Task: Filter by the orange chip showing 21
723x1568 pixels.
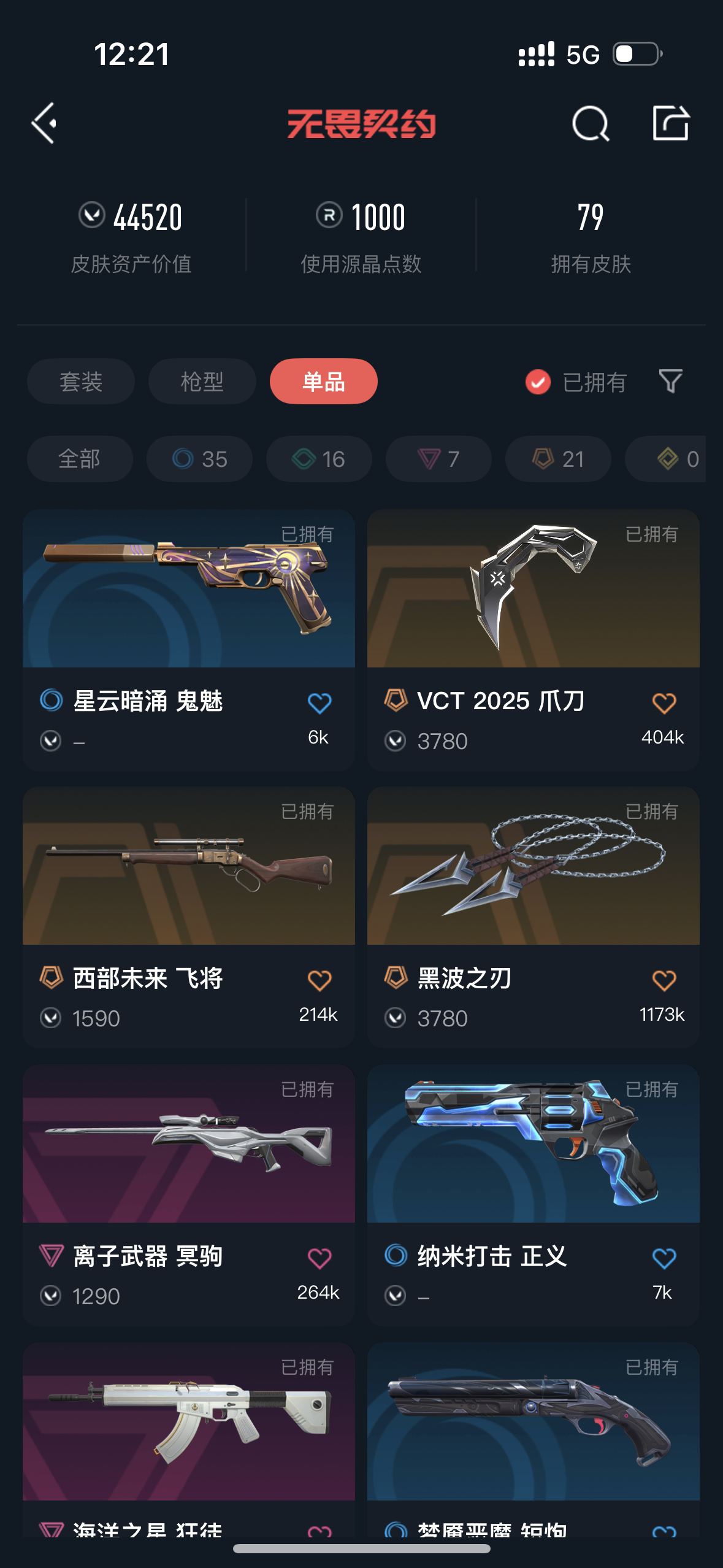Action: pyautogui.click(x=558, y=459)
